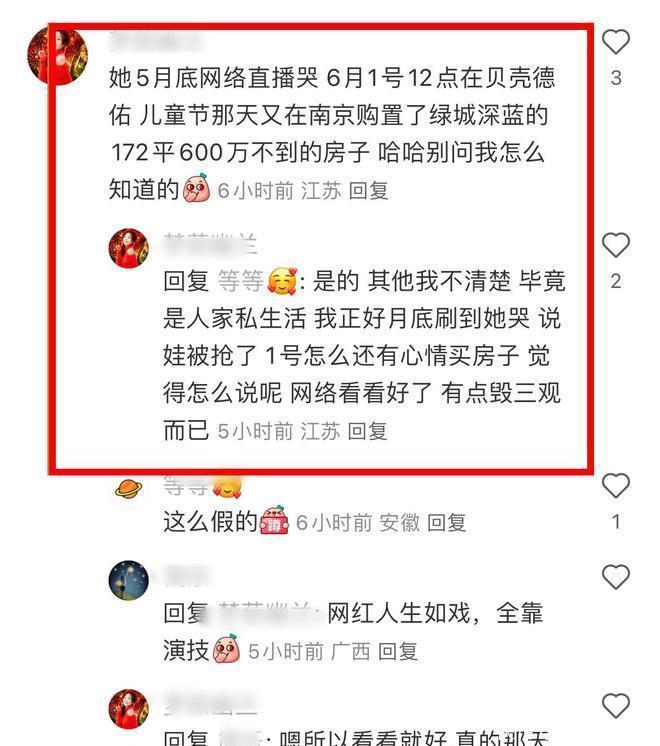Reply to the 5小时前 江苏 comment

pyautogui.click(x=368, y=431)
